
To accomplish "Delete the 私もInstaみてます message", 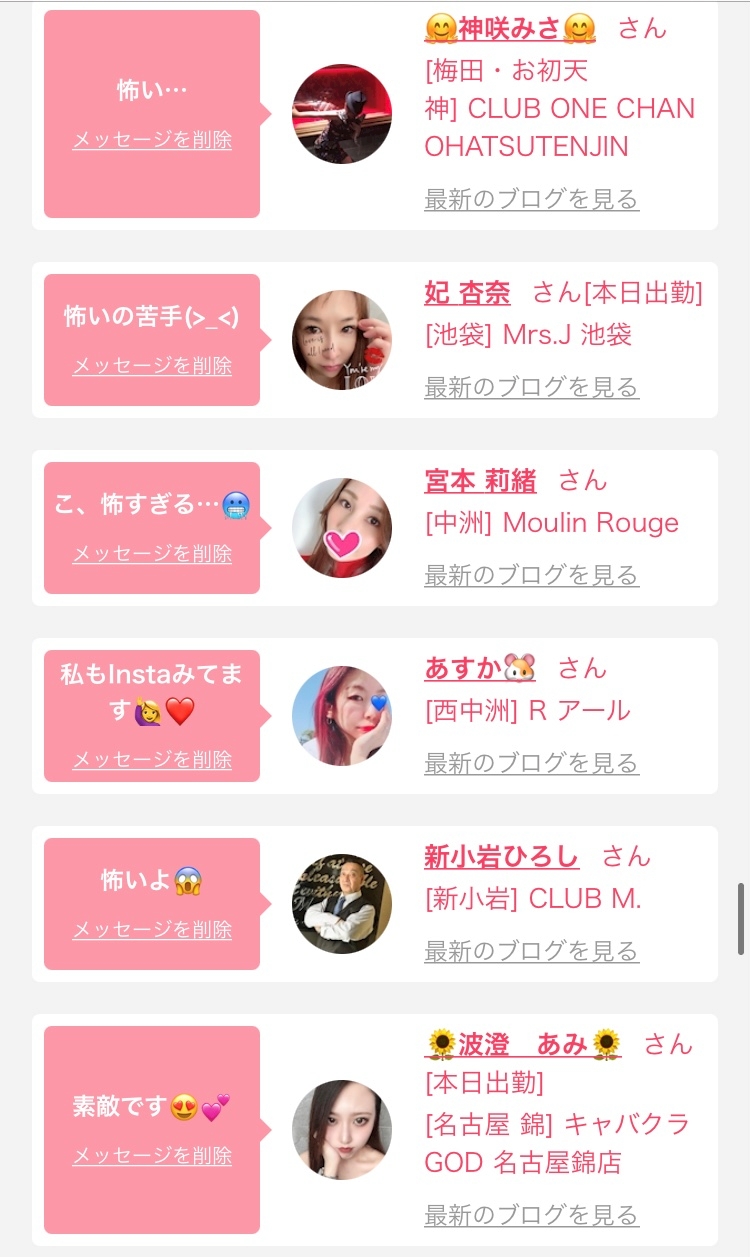I will (152, 760).
